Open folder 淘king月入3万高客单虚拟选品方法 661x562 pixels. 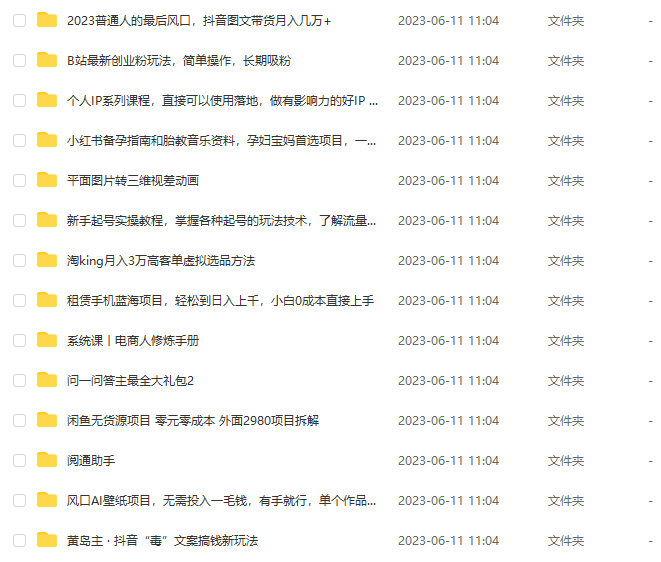[x=161, y=261]
